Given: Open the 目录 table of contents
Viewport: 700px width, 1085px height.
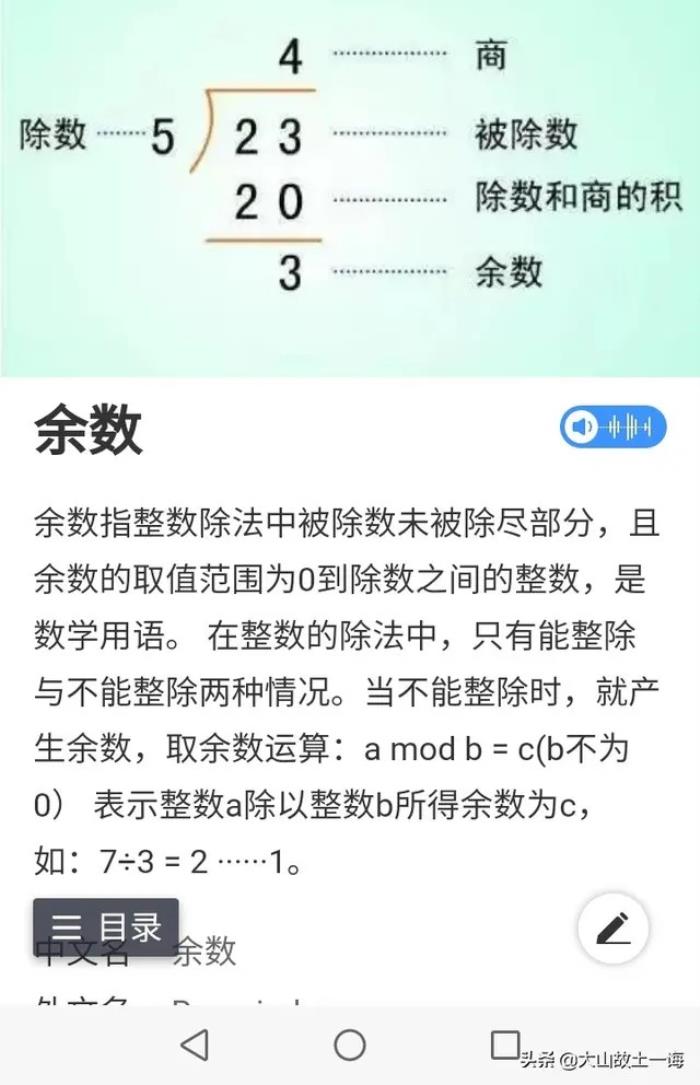Looking at the screenshot, I should 106,926.
